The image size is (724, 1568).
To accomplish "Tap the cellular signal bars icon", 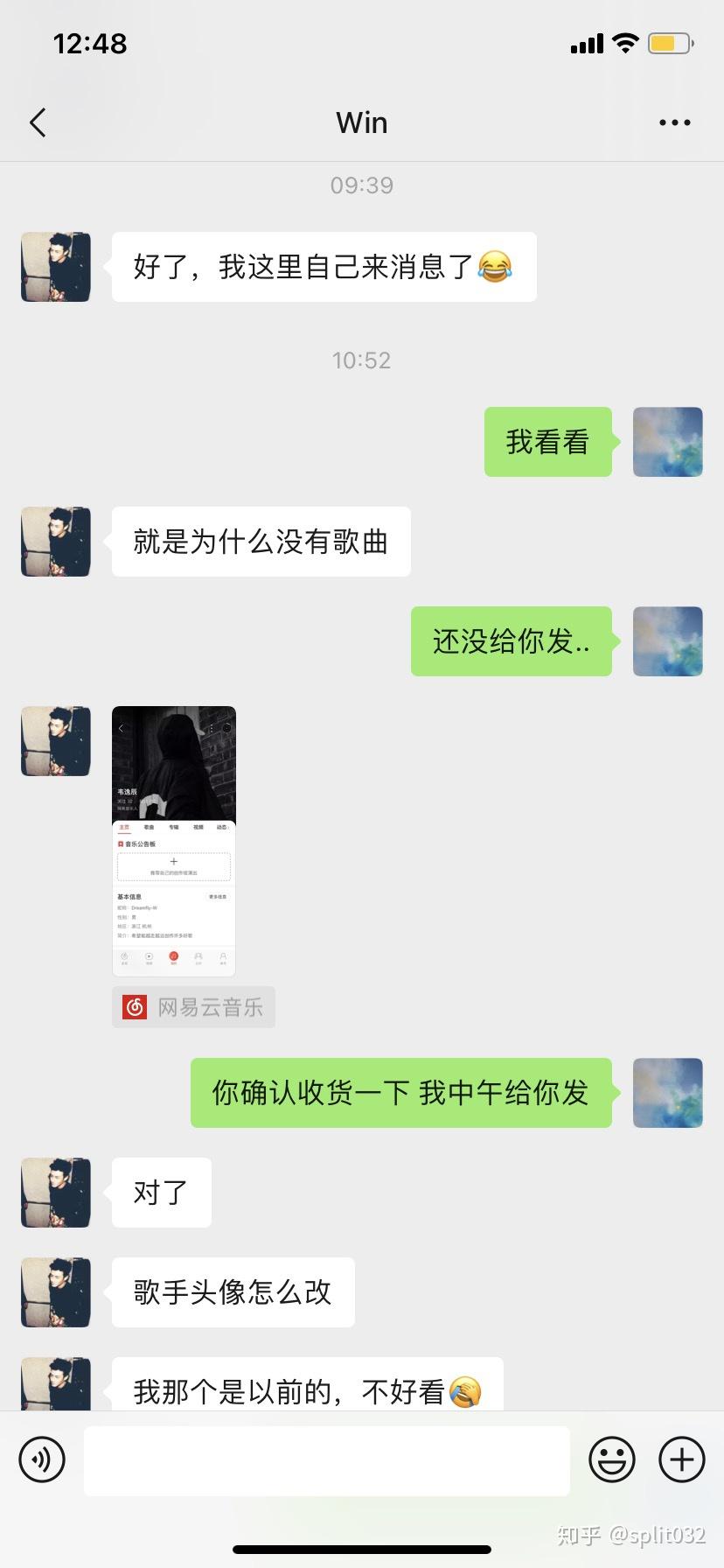I will (585, 42).
